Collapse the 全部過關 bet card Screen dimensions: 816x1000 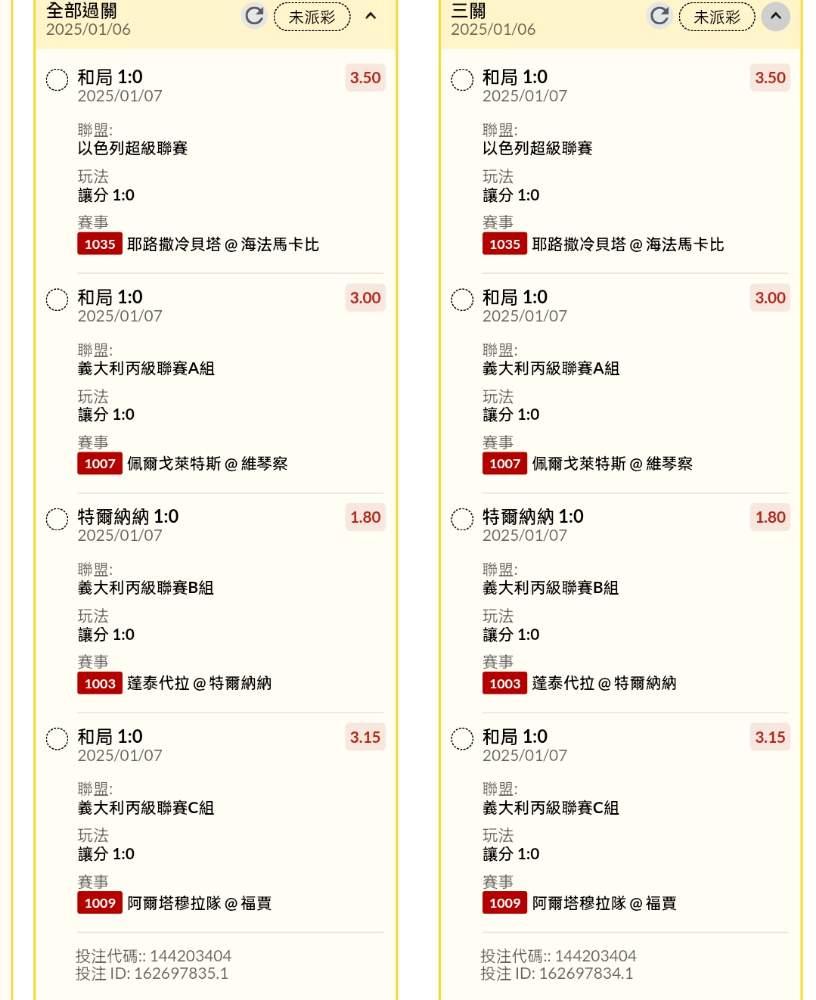click(371, 16)
